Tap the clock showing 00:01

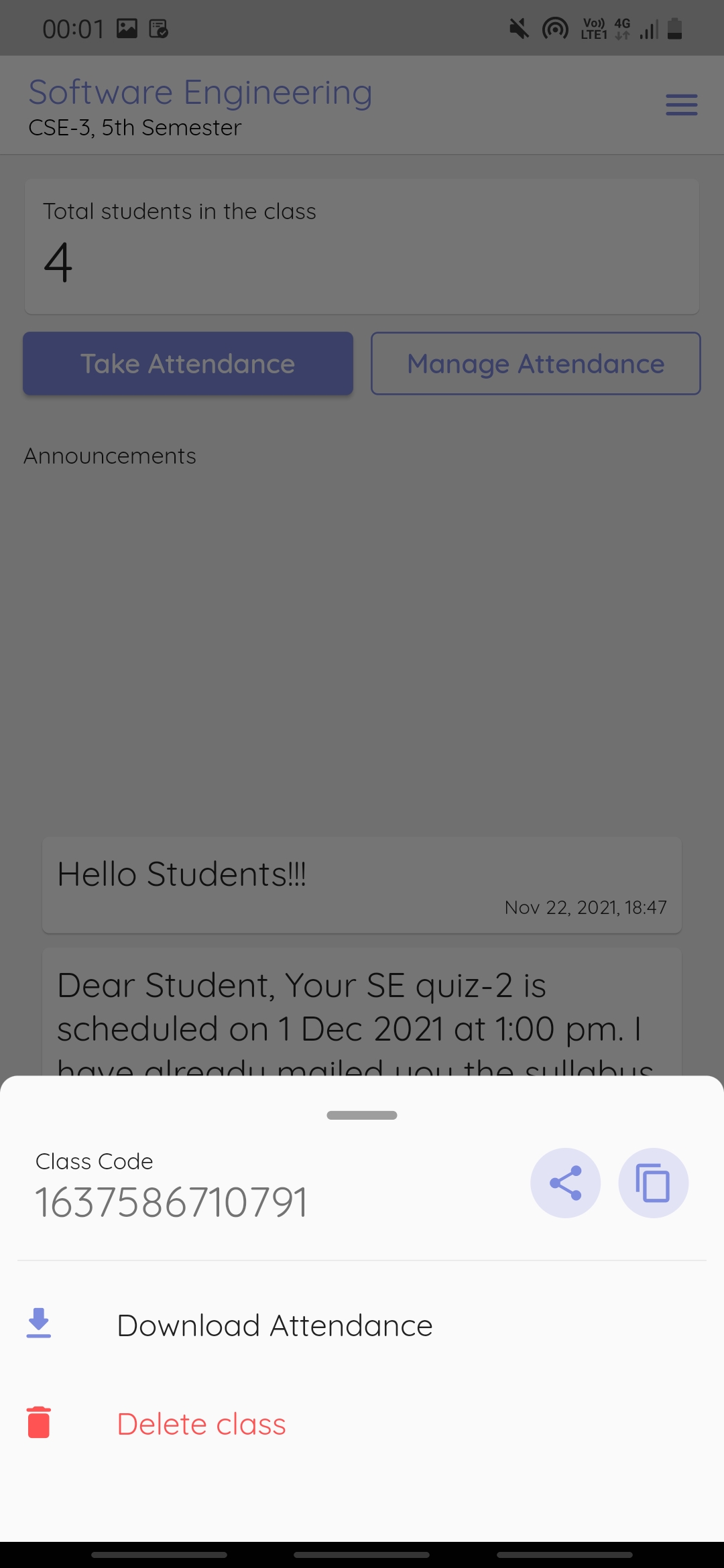[72, 28]
